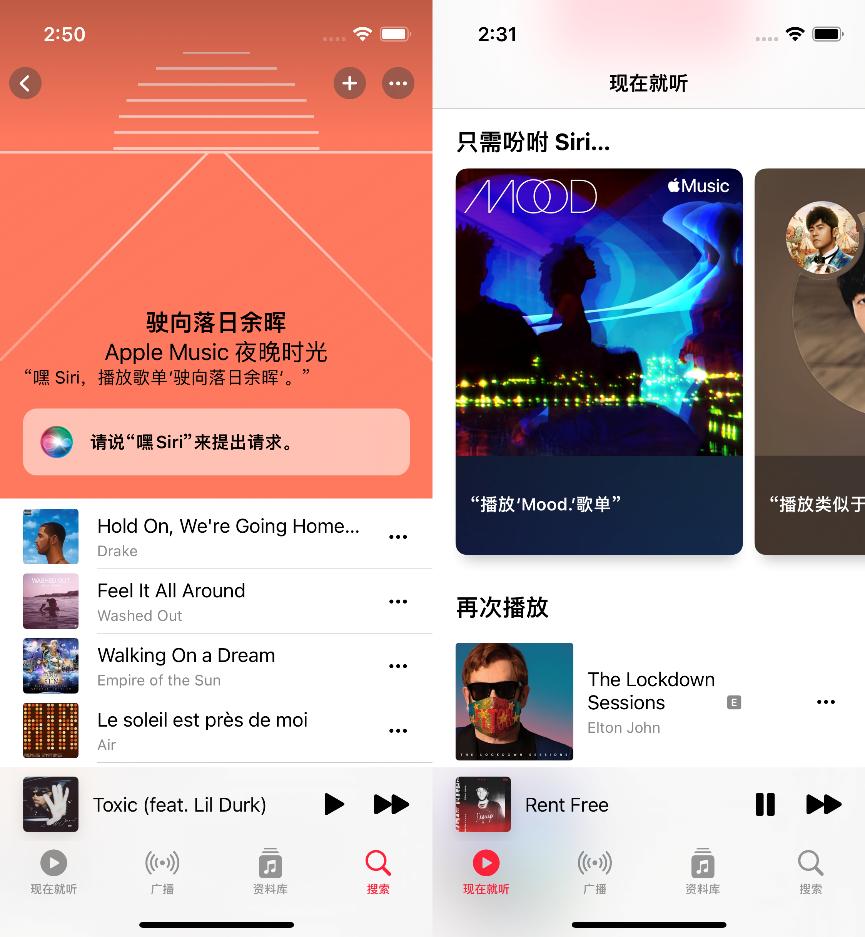
Task: Open options menu for Hold On, We're Going Home
Action: click(x=398, y=536)
